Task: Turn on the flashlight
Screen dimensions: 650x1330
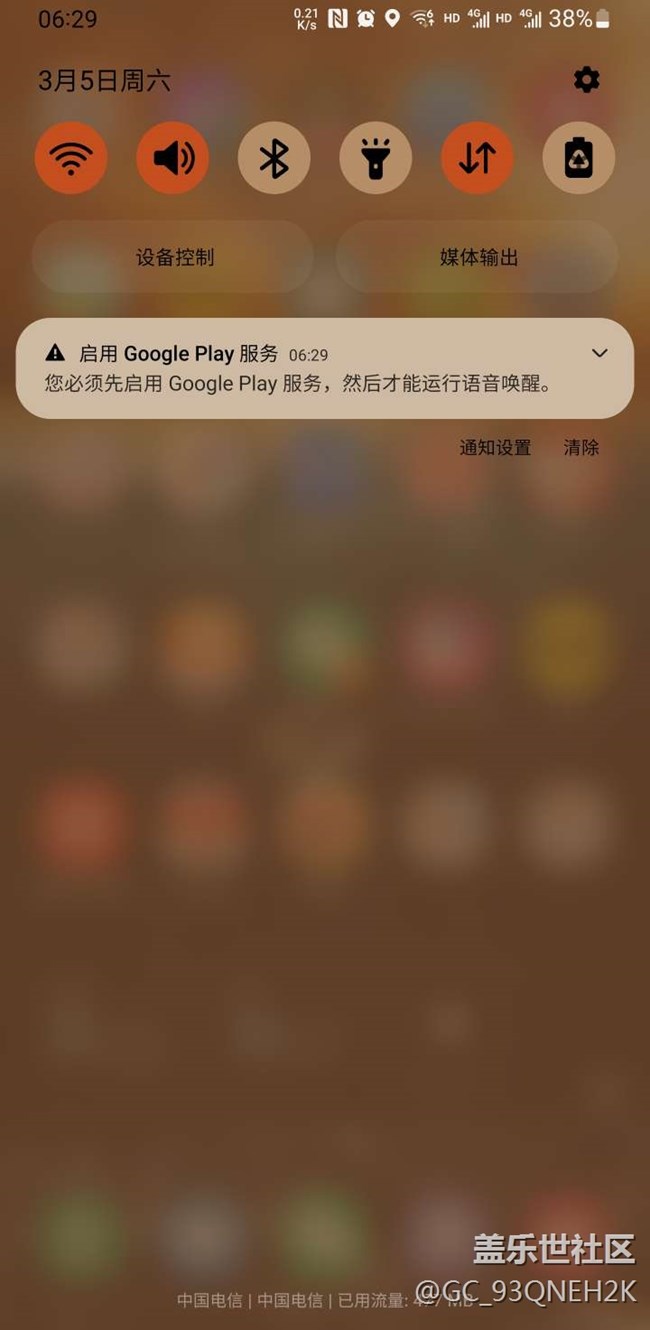Action: (376, 158)
